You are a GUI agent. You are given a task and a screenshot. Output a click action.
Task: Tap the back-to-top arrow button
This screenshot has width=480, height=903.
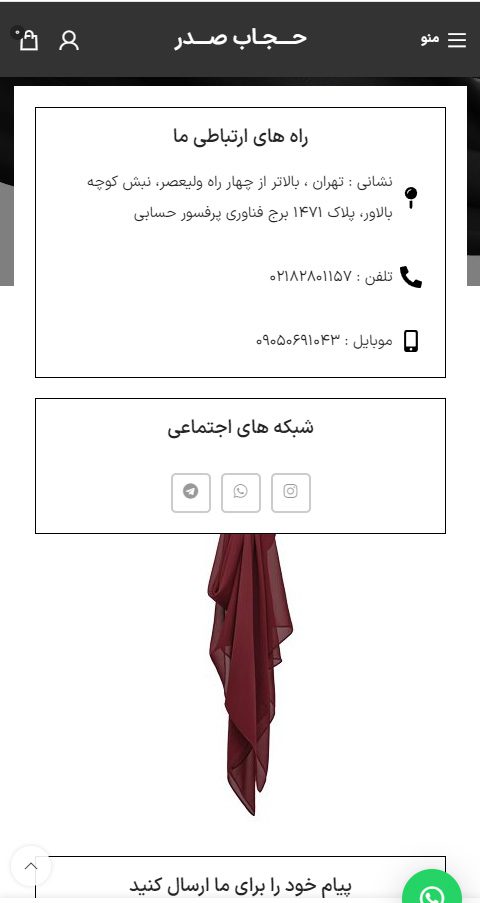point(31,866)
